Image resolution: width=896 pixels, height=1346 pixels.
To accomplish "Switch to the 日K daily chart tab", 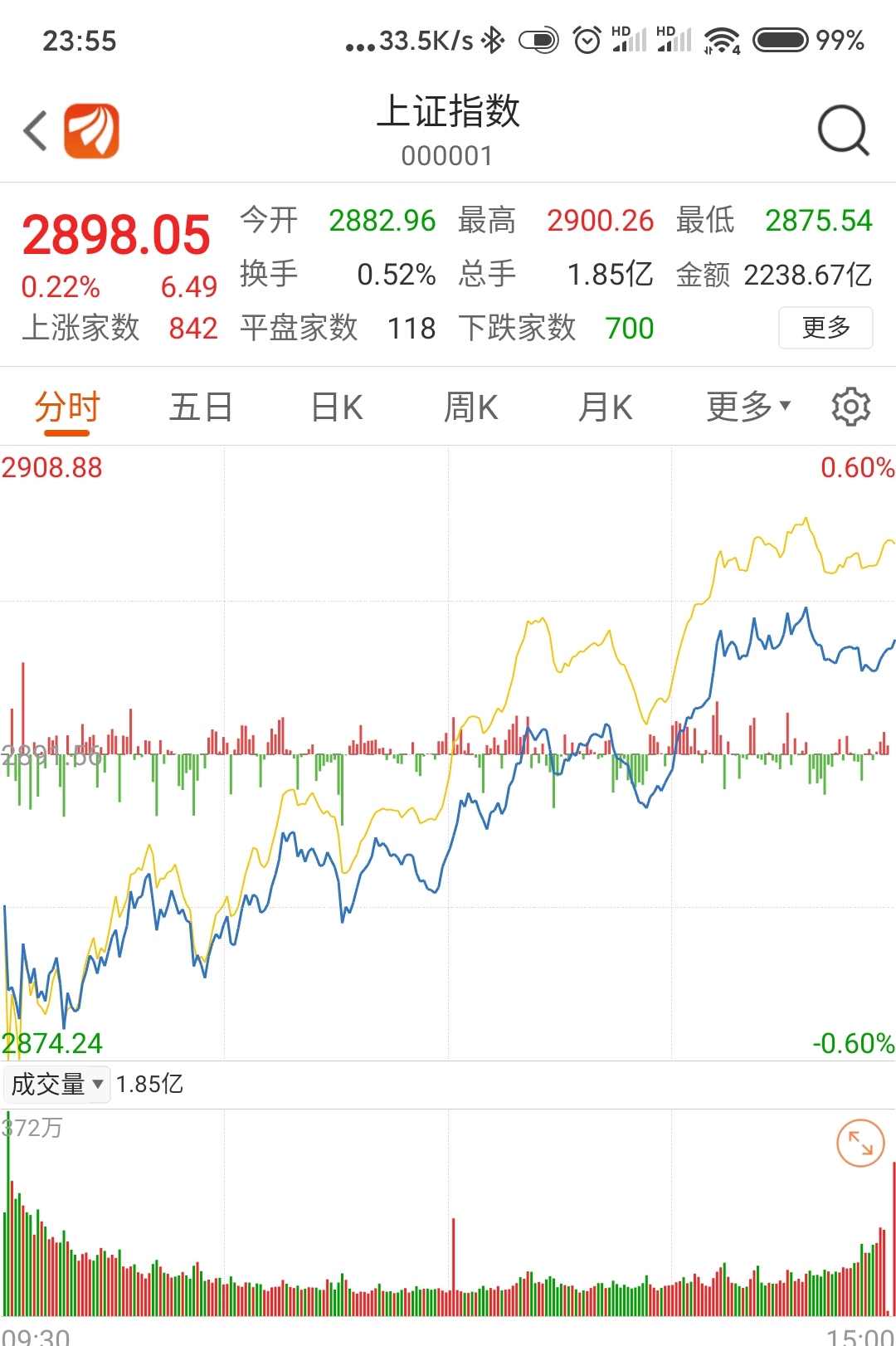I will pyautogui.click(x=335, y=407).
